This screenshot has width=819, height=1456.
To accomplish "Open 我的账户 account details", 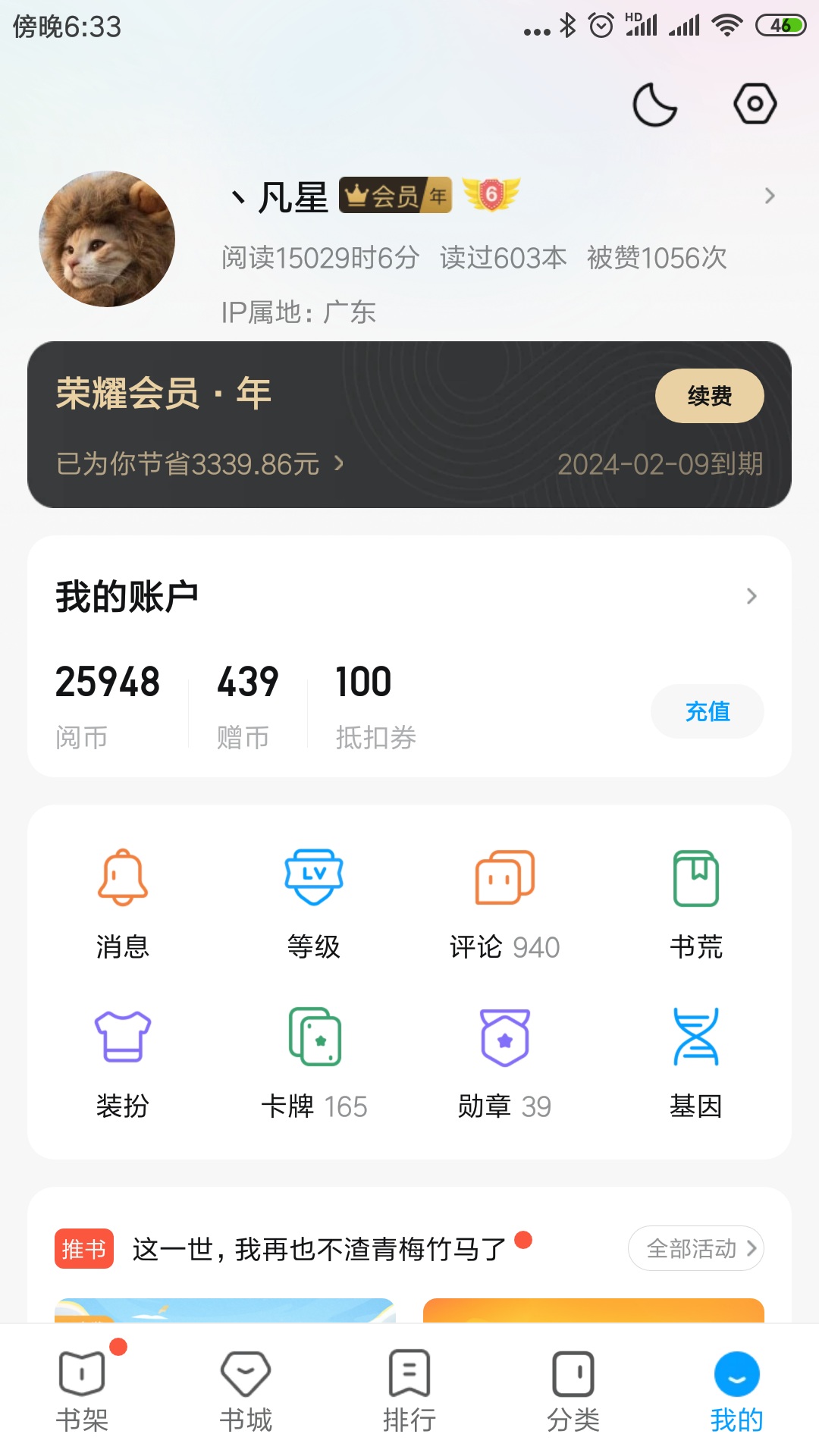I will 409,596.
